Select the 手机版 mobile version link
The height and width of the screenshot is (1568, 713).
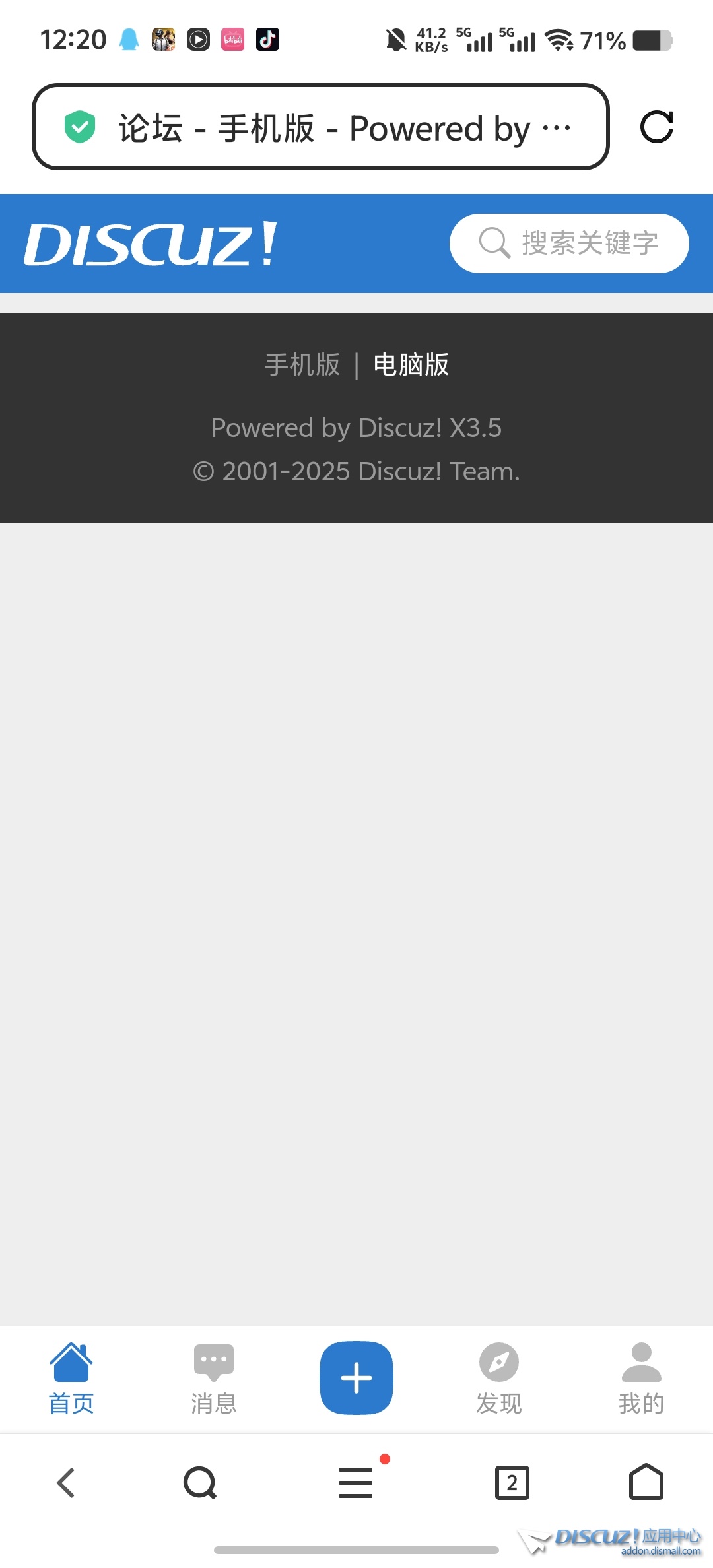(302, 364)
